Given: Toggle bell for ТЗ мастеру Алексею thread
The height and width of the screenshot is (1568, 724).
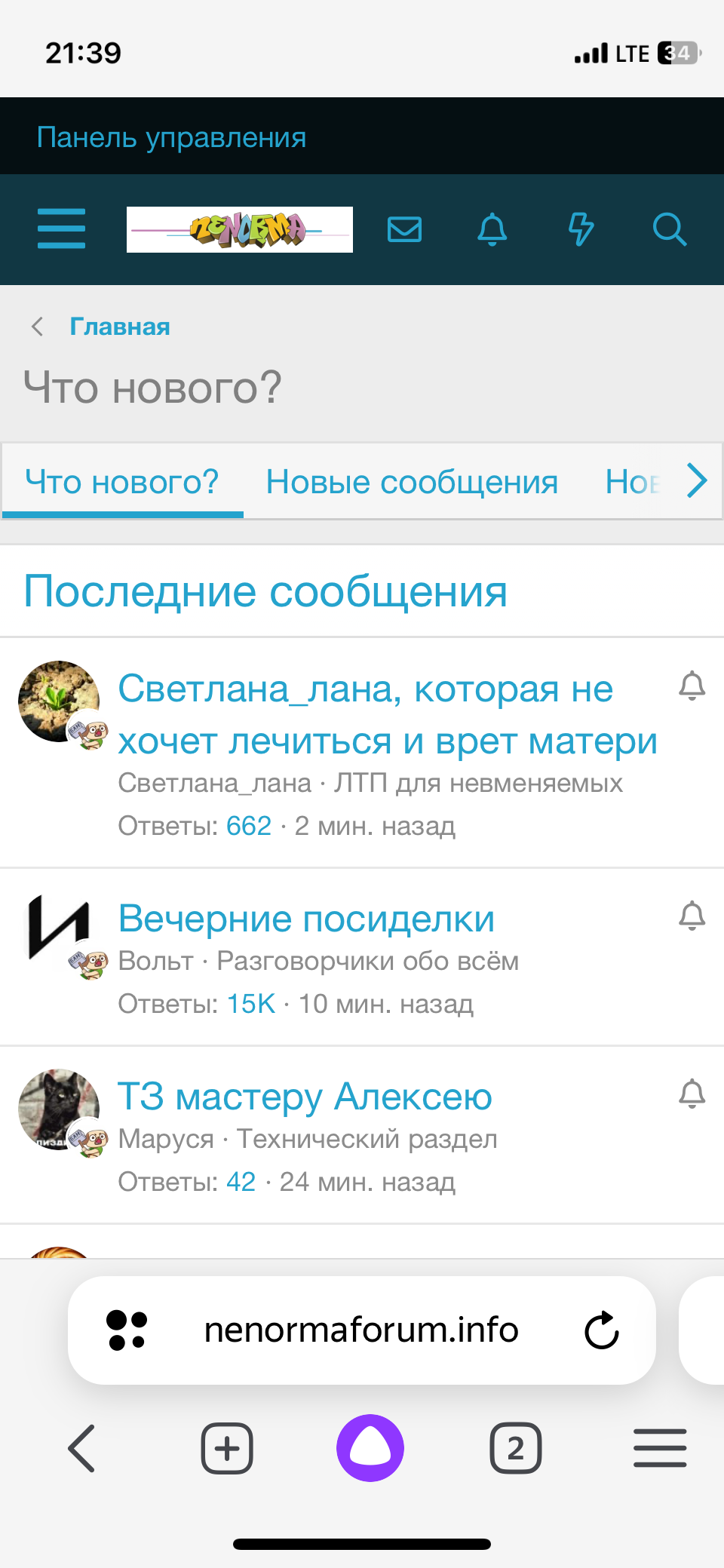Looking at the screenshot, I should [692, 1094].
